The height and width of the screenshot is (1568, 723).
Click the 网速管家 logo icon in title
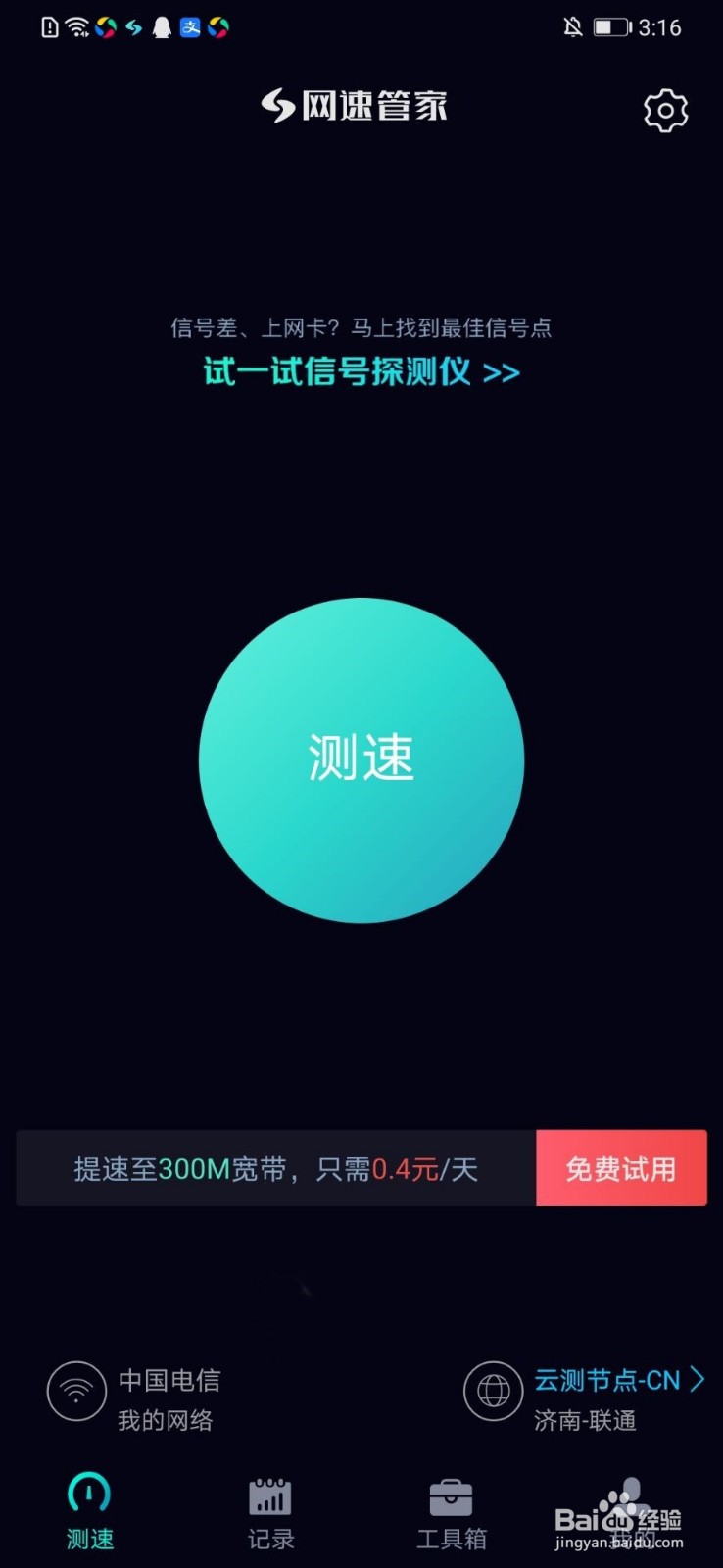tap(276, 108)
